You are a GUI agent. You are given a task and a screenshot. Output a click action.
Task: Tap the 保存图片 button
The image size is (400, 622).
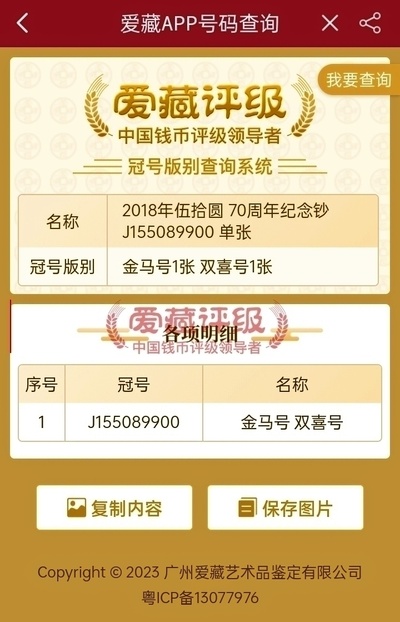(x=285, y=508)
